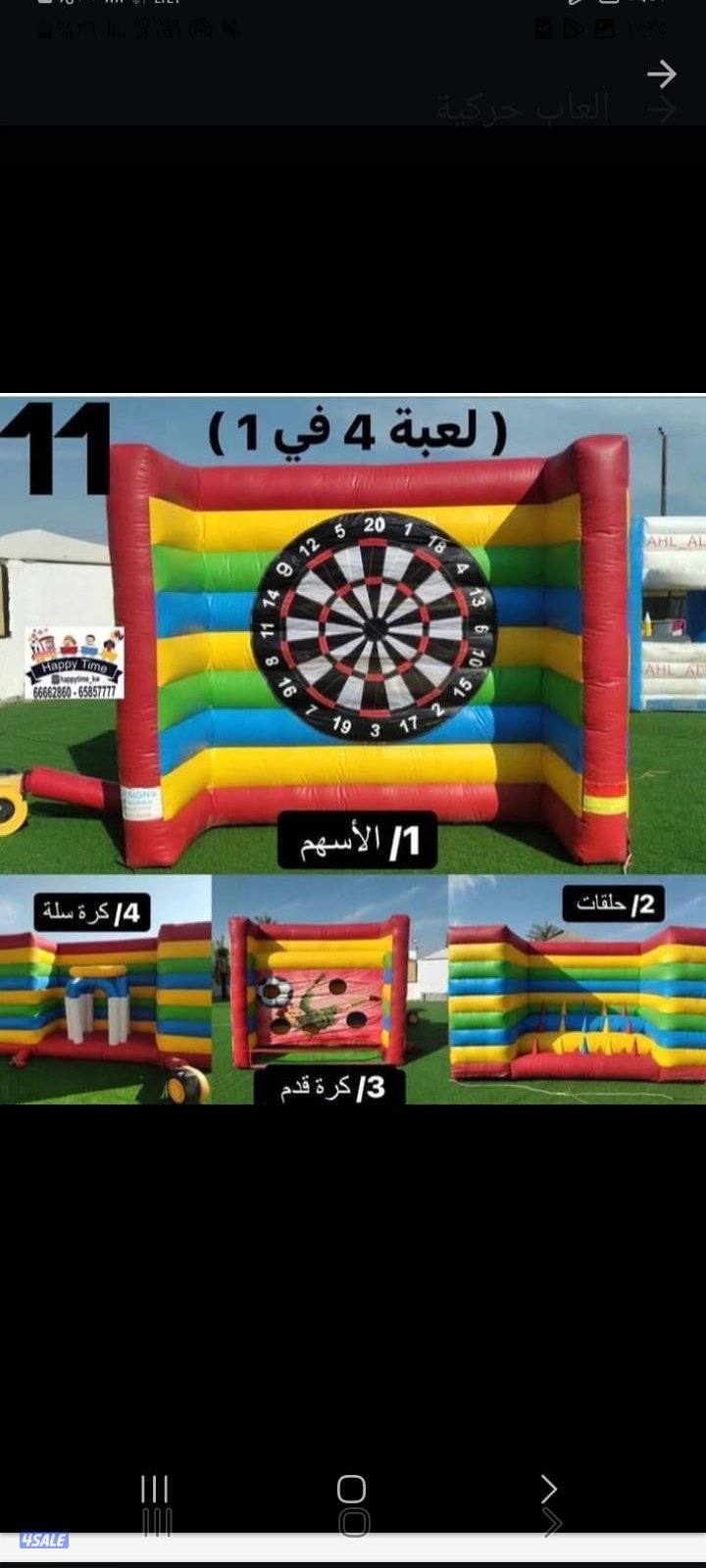Tap the back arrow at top right
This screenshot has width=706, height=1568.
663,74
